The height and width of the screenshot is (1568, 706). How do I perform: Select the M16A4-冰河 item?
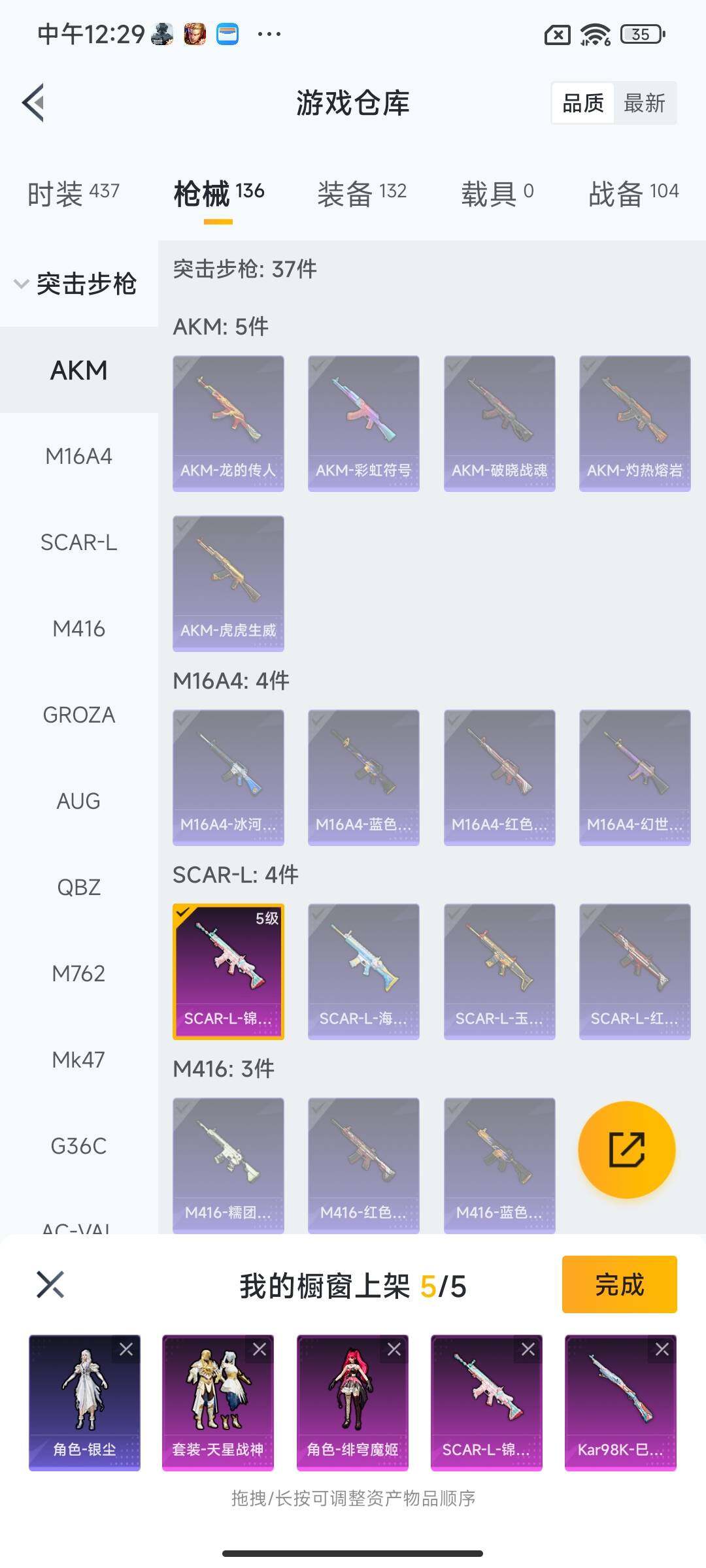(228, 777)
